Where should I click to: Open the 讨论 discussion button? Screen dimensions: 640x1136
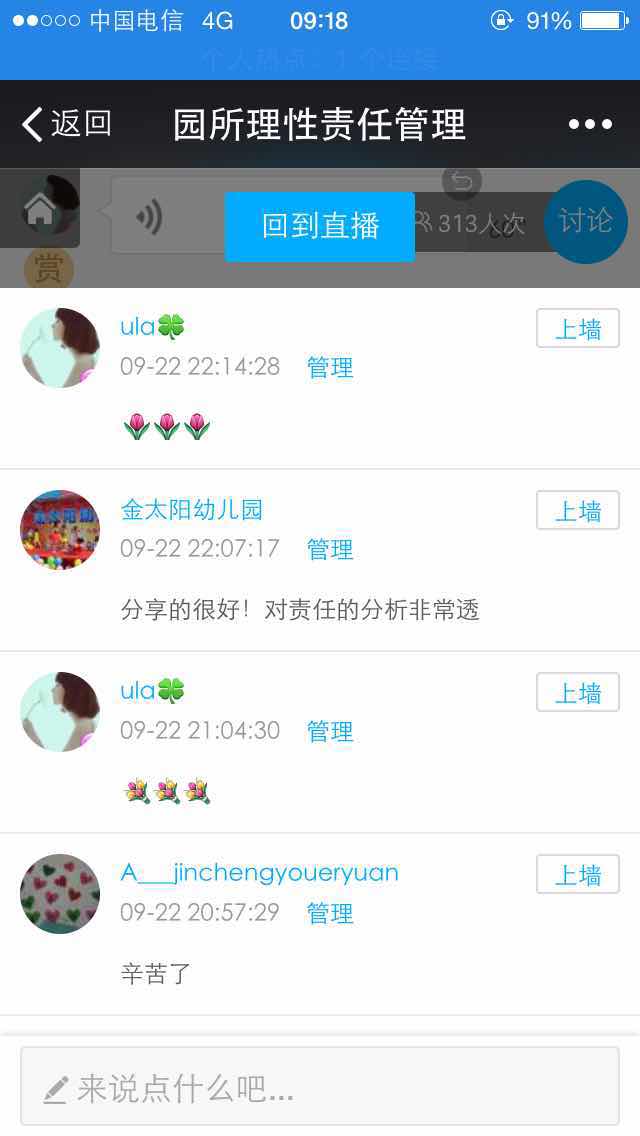click(585, 221)
